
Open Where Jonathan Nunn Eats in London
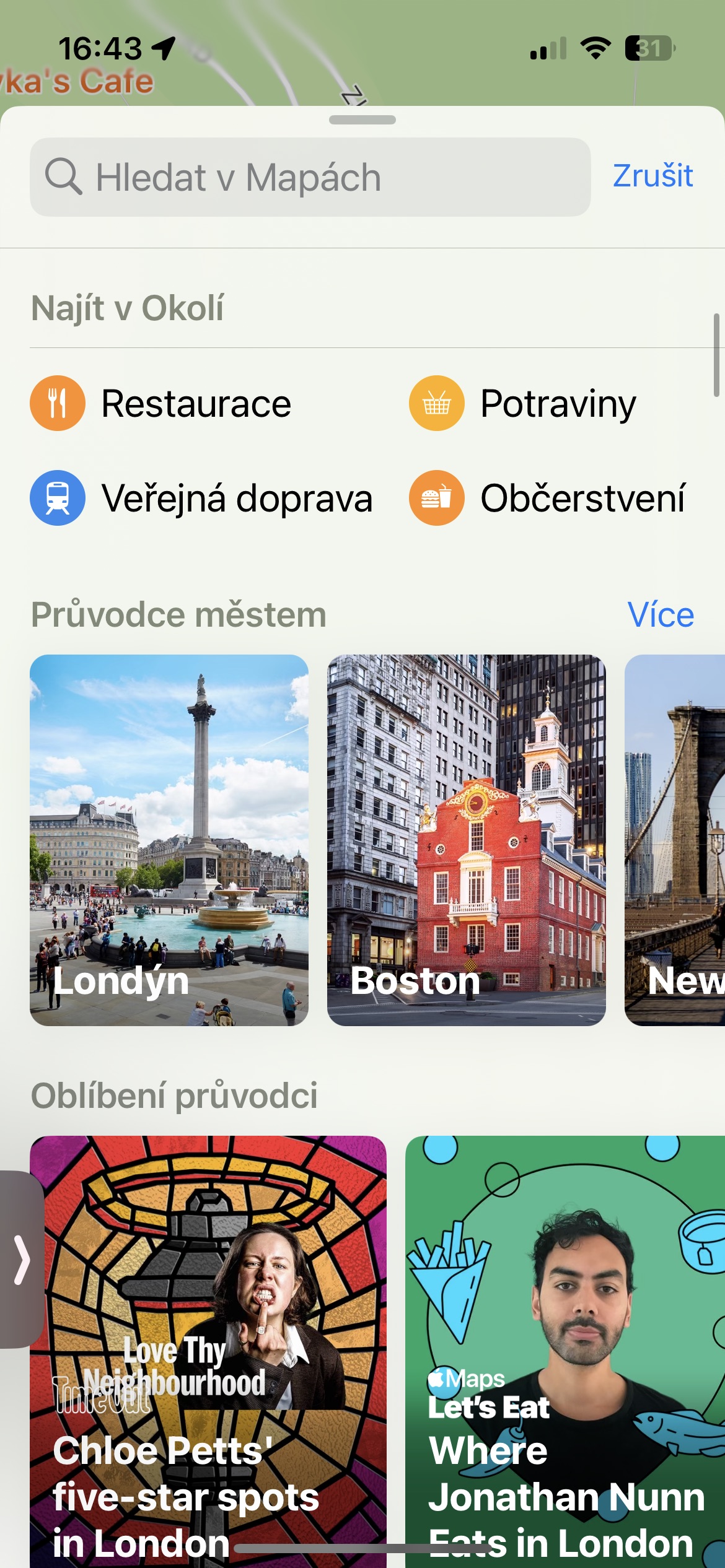(564, 1350)
